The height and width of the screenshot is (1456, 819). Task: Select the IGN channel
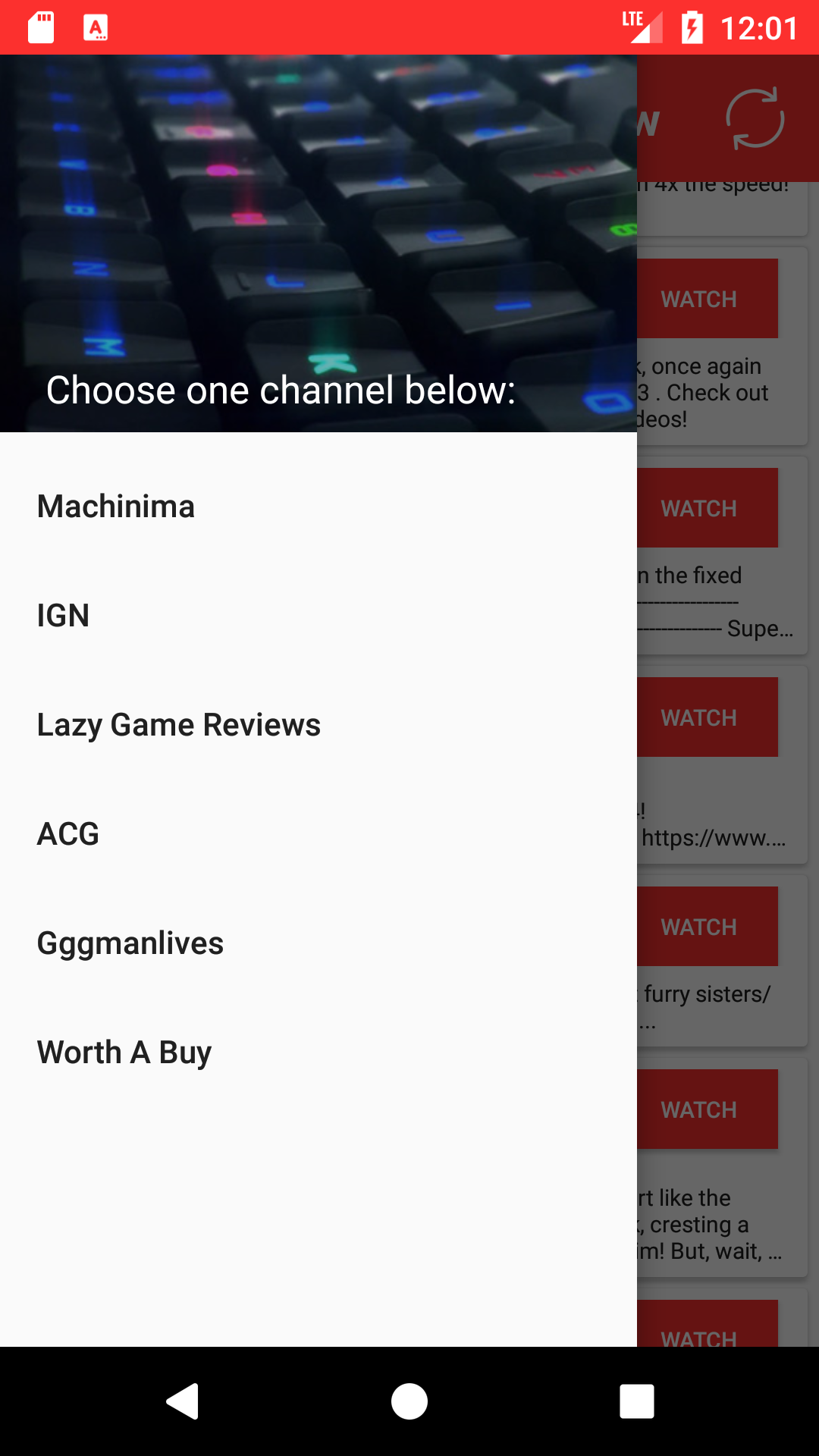point(63,615)
